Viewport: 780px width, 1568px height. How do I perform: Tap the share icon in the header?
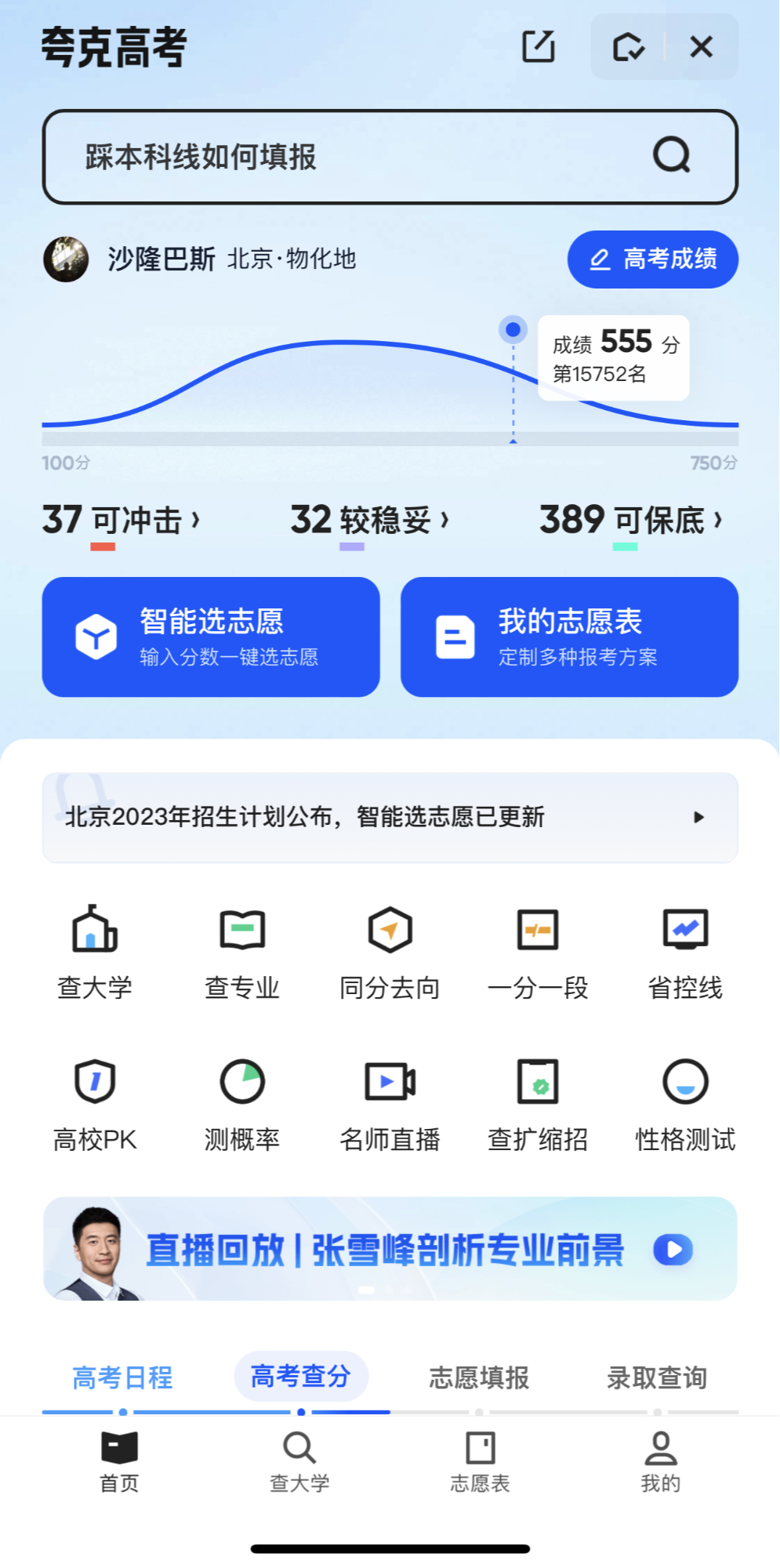[539, 46]
